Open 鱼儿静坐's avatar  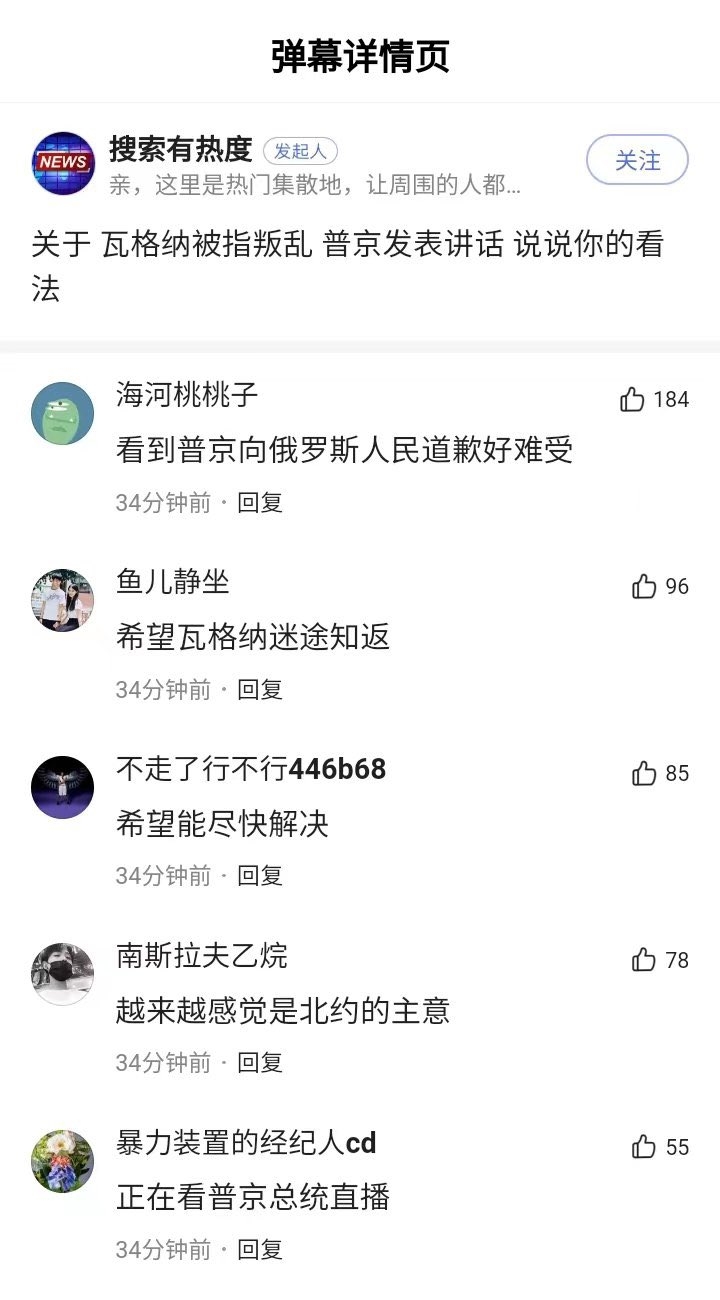[62, 600]
